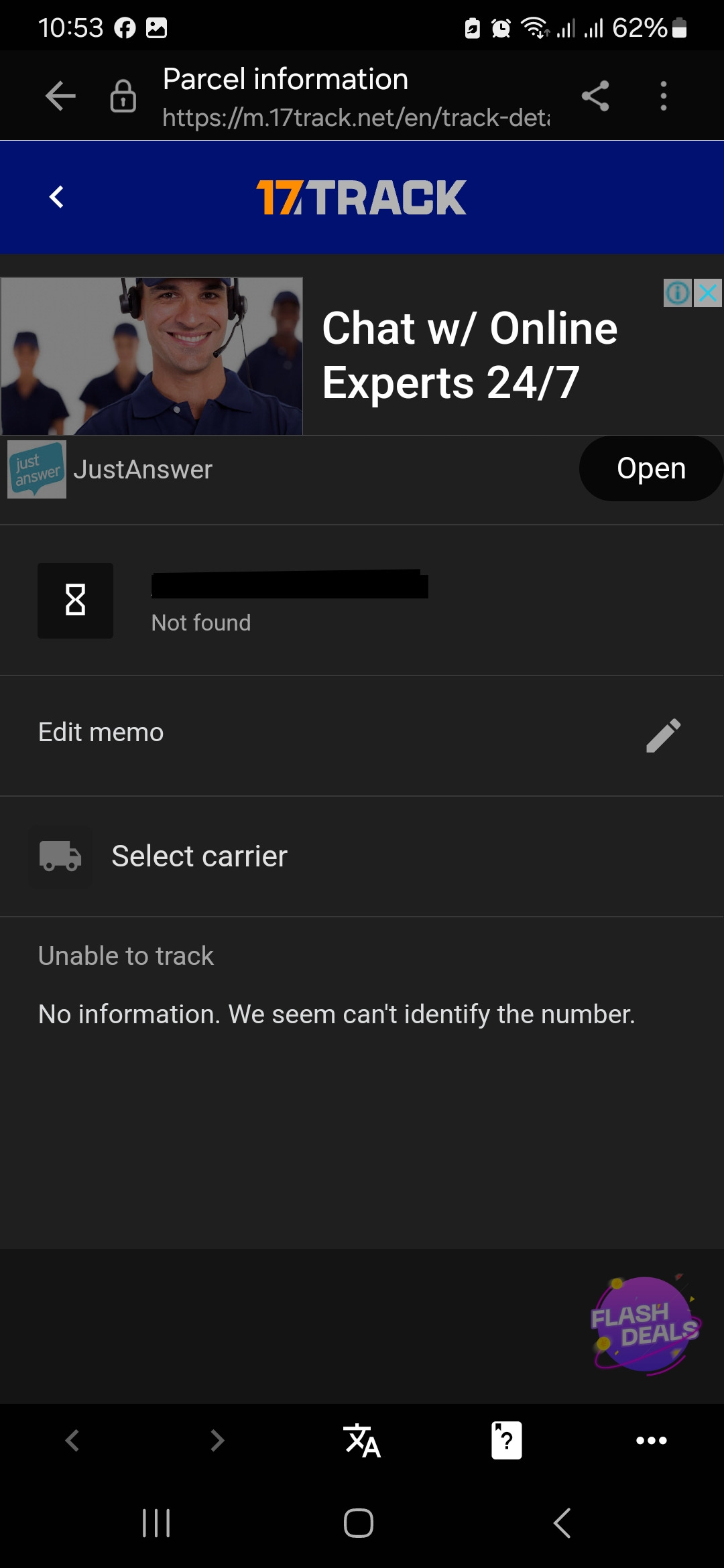Image resolution: width=724 pixels, height=1568 pixels.
Task: Go to previous page in bottom toolbar
Action: click(x=72, y=1440)
